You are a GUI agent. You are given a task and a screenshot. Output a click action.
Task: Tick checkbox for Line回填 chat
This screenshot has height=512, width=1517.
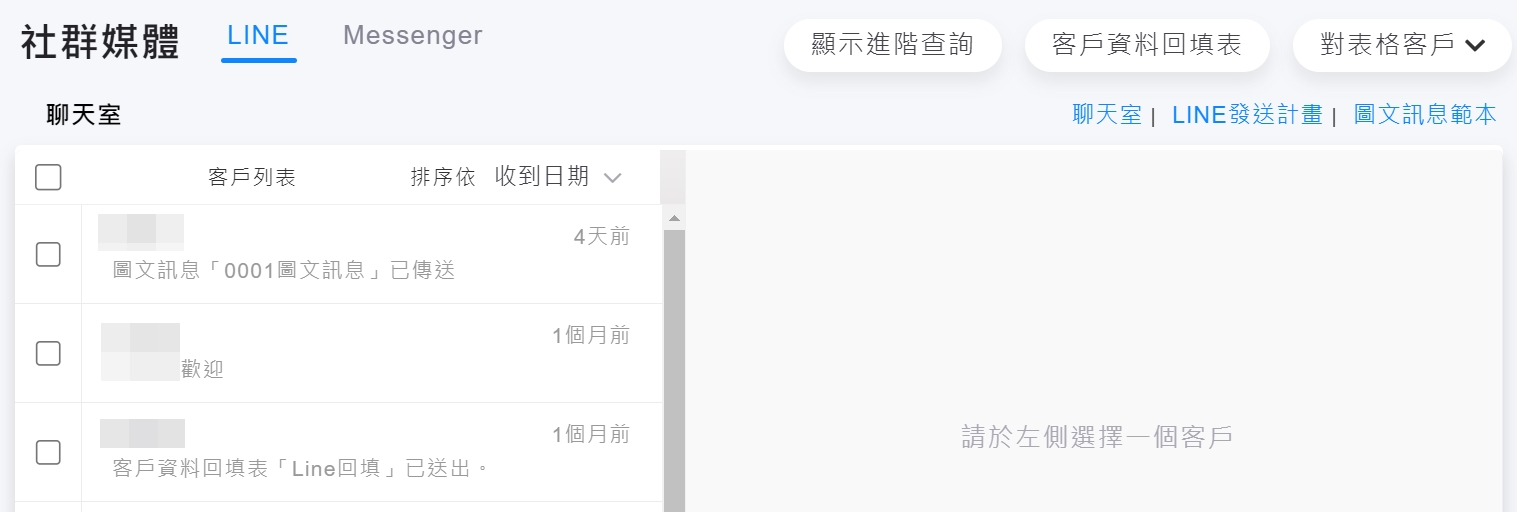[48, 452]
